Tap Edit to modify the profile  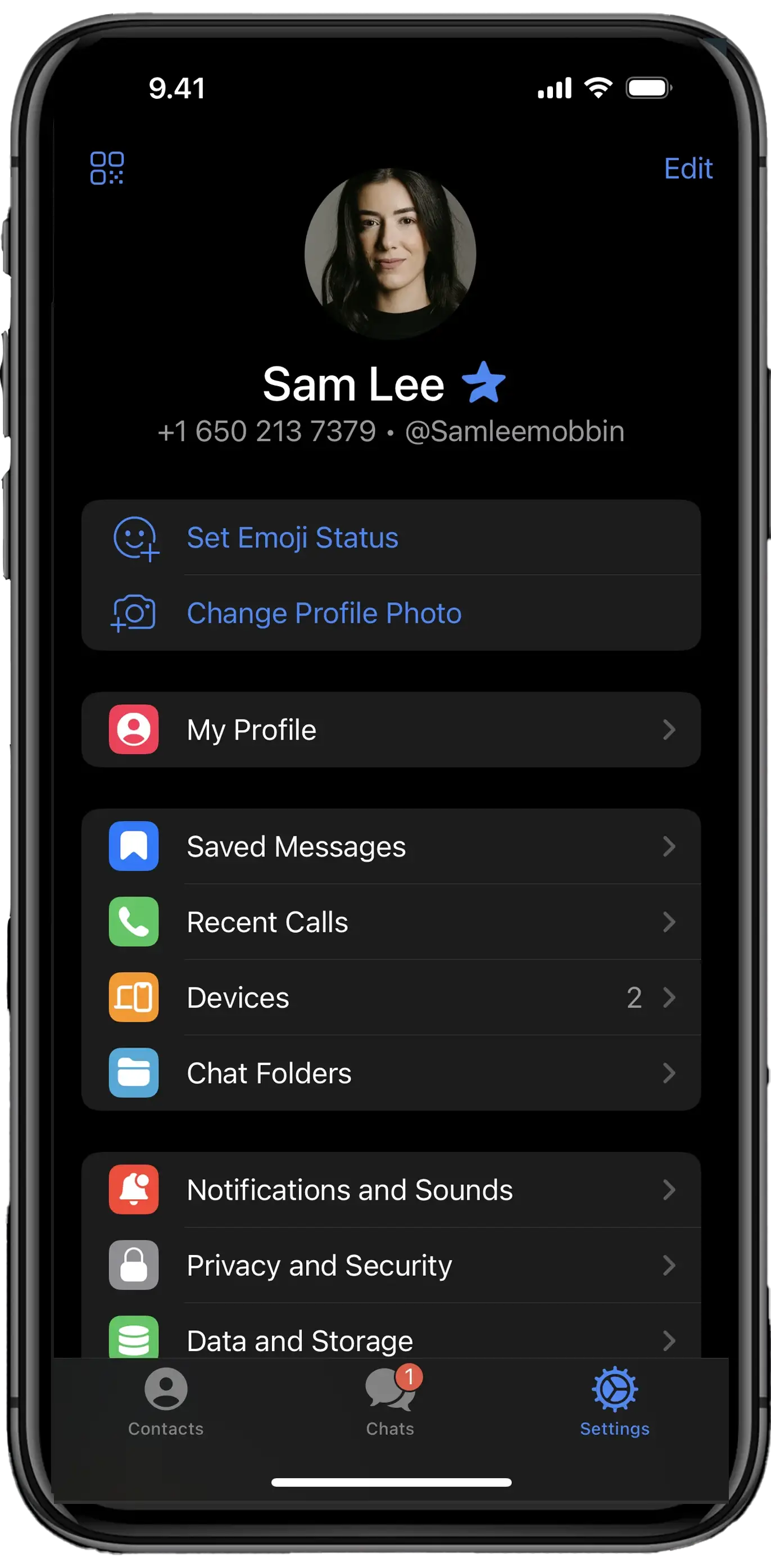(x=688, y=169)
